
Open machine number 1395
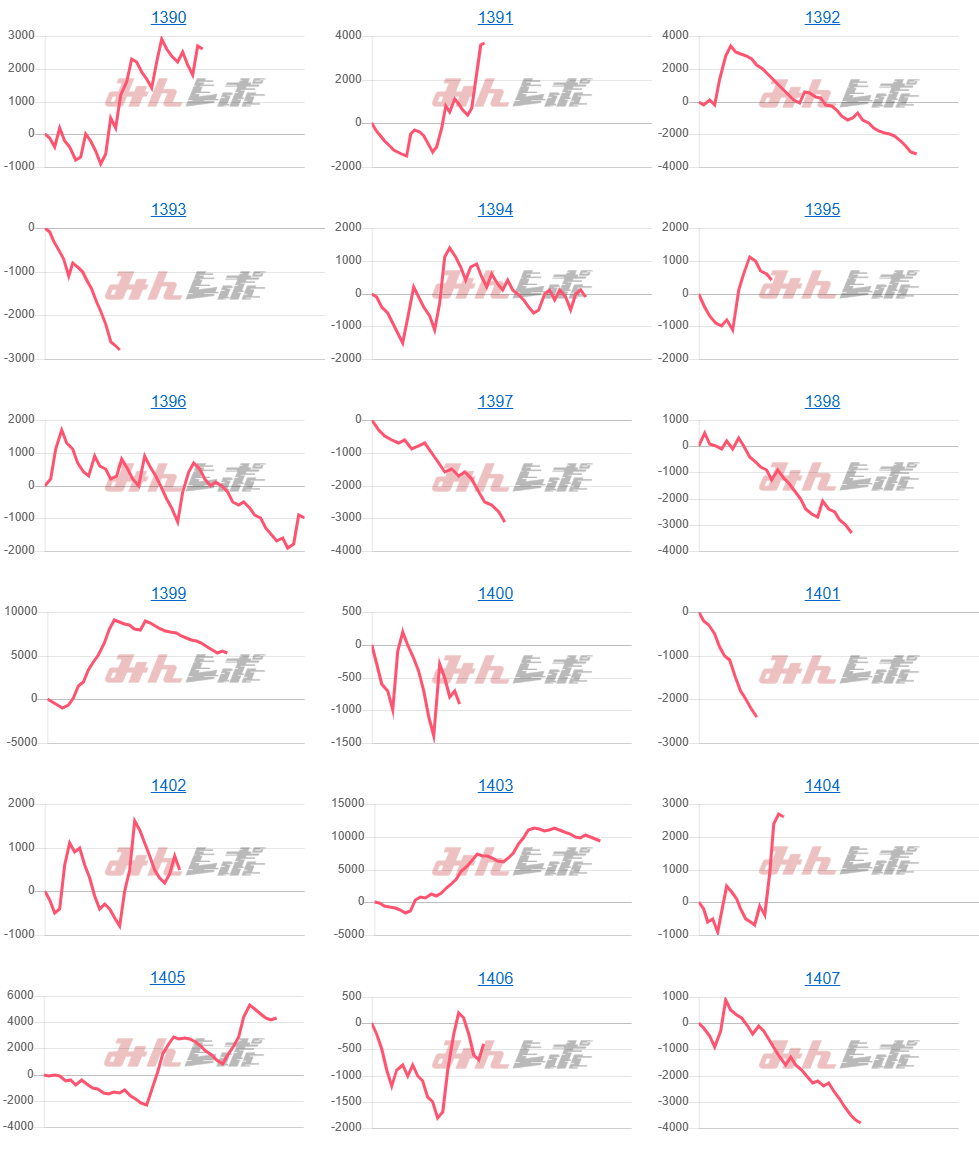click(822, 210)
